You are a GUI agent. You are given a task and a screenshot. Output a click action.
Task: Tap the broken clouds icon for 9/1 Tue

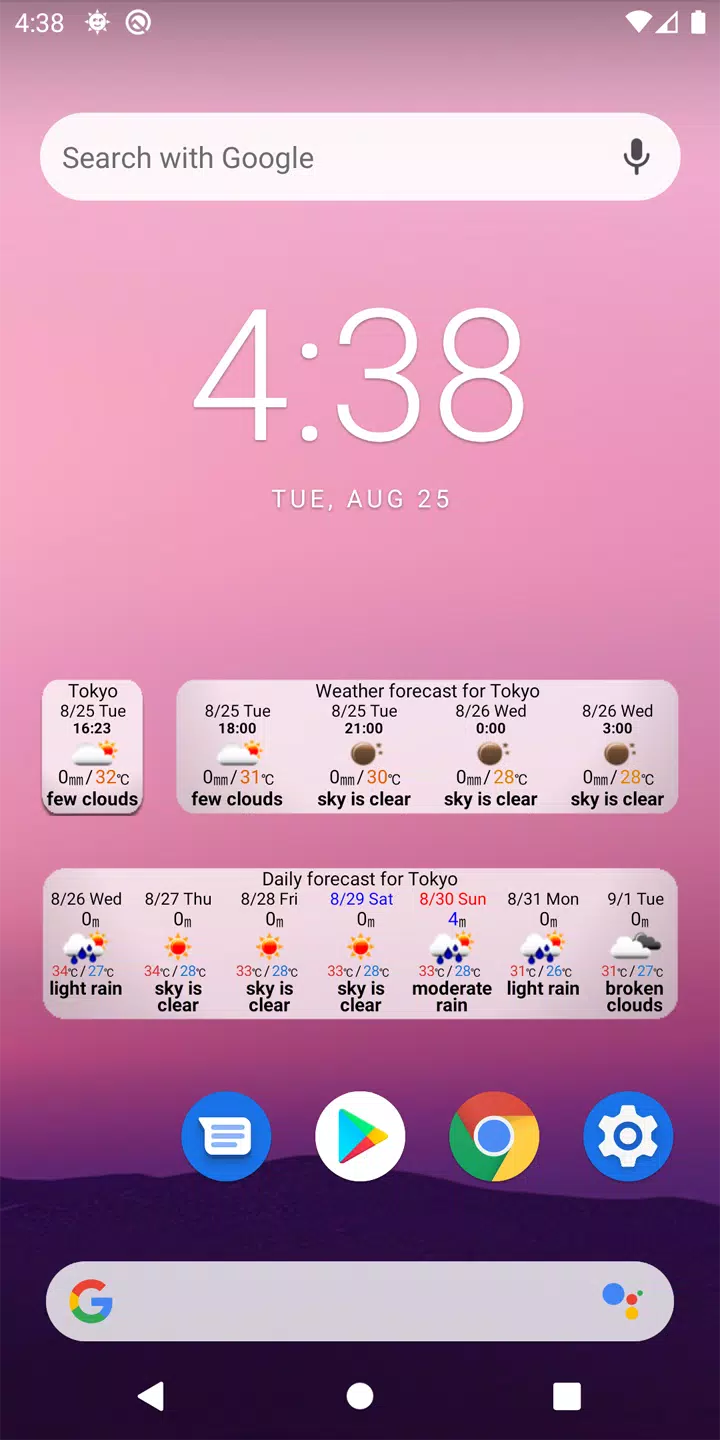pyautogui.click(x=634, y=944)
